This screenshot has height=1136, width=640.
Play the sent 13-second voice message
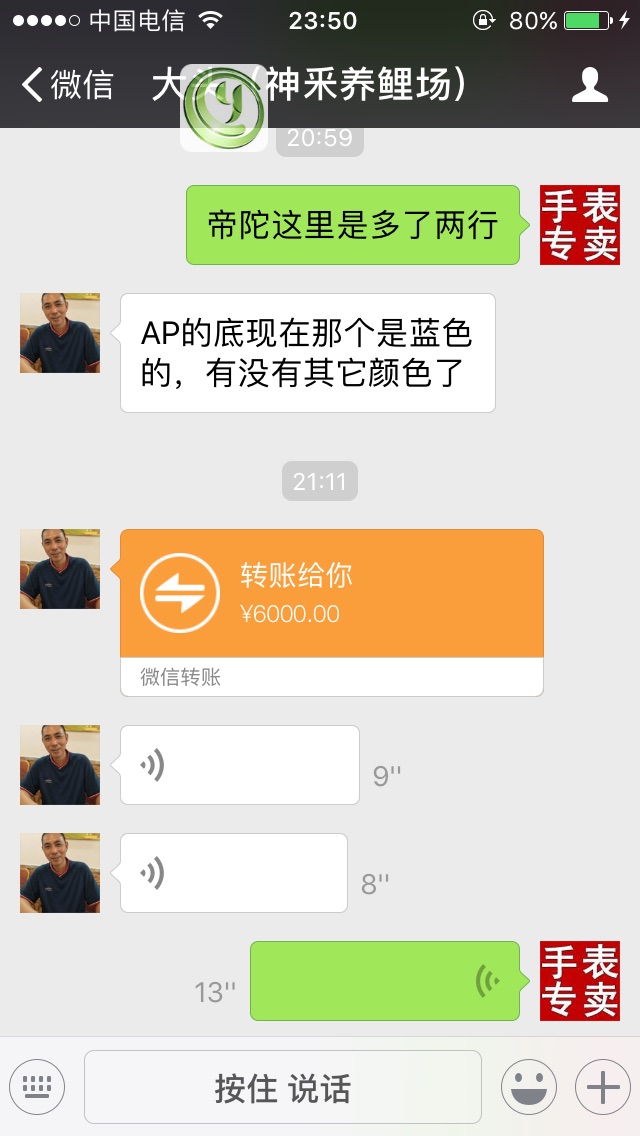[x=385, y=981]
